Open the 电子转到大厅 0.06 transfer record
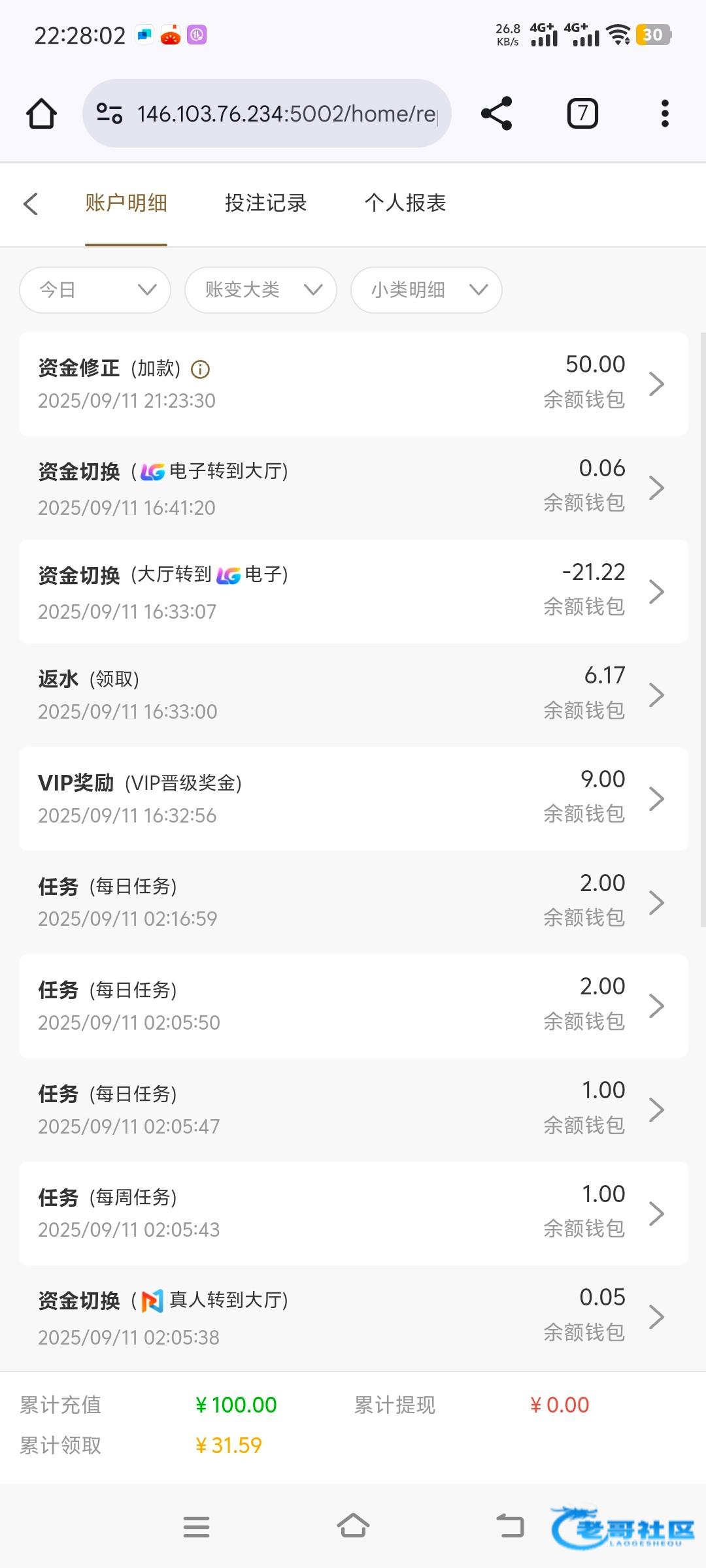This screenshot has height=1568, width=706. click(353, 487)
